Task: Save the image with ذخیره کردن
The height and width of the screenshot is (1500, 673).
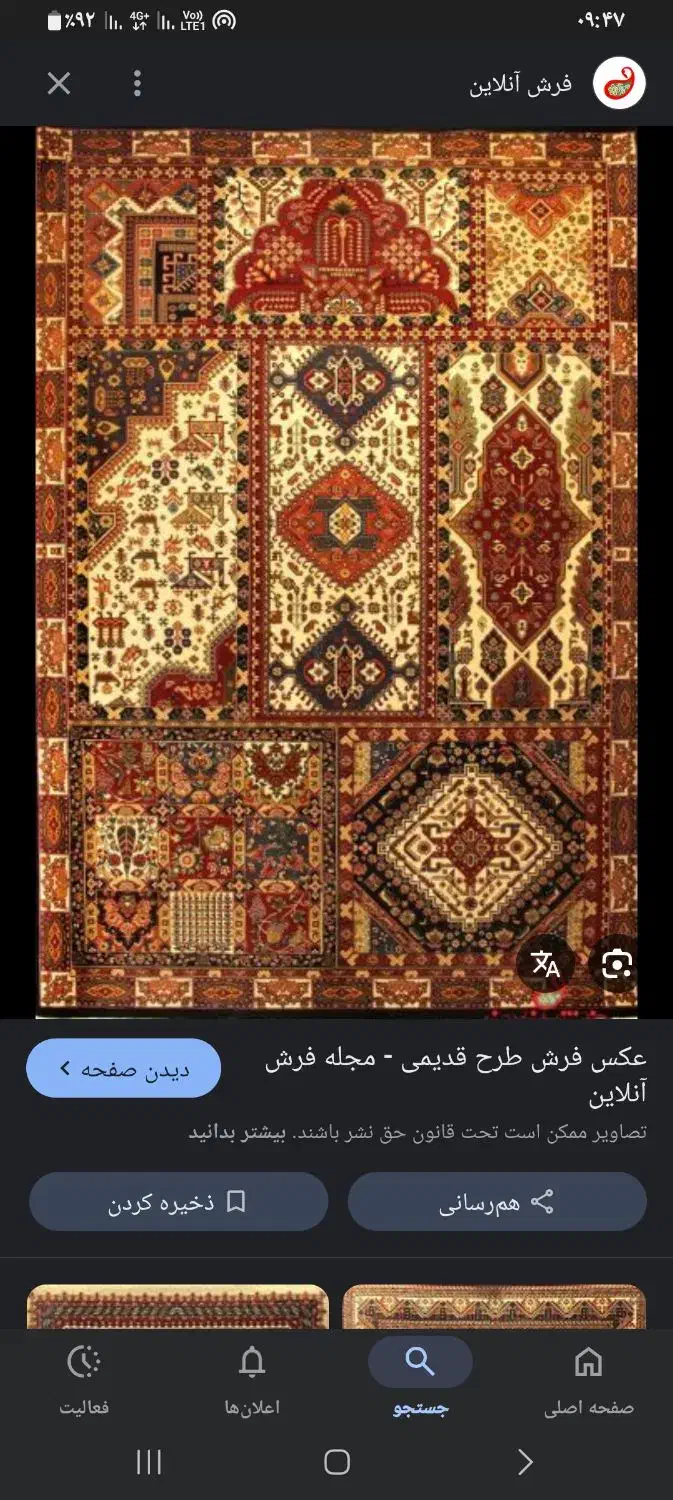Action: (178, 1202)
